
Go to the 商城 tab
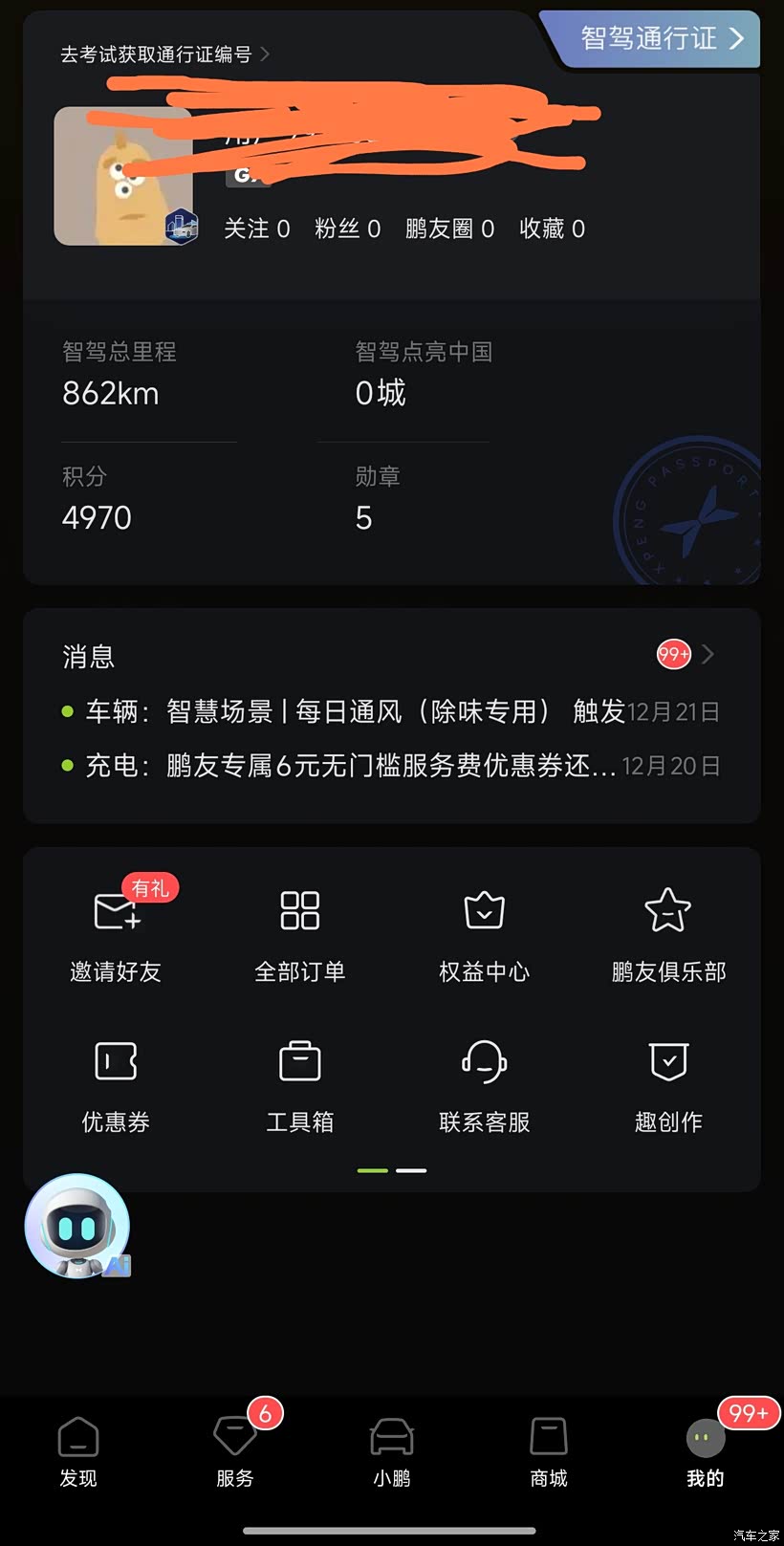[549, 1451]
